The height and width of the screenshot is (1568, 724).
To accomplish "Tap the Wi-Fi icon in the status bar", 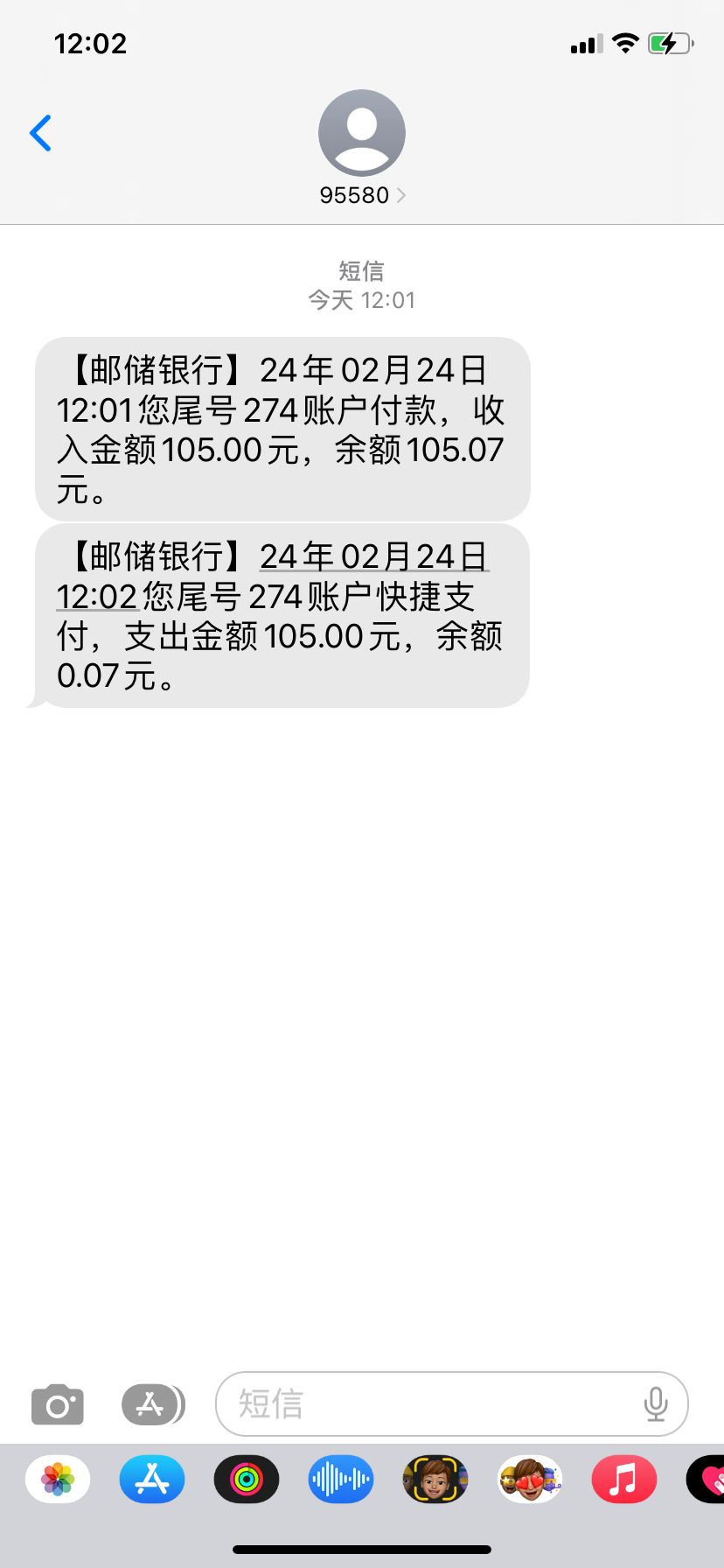I will (624, 43).
